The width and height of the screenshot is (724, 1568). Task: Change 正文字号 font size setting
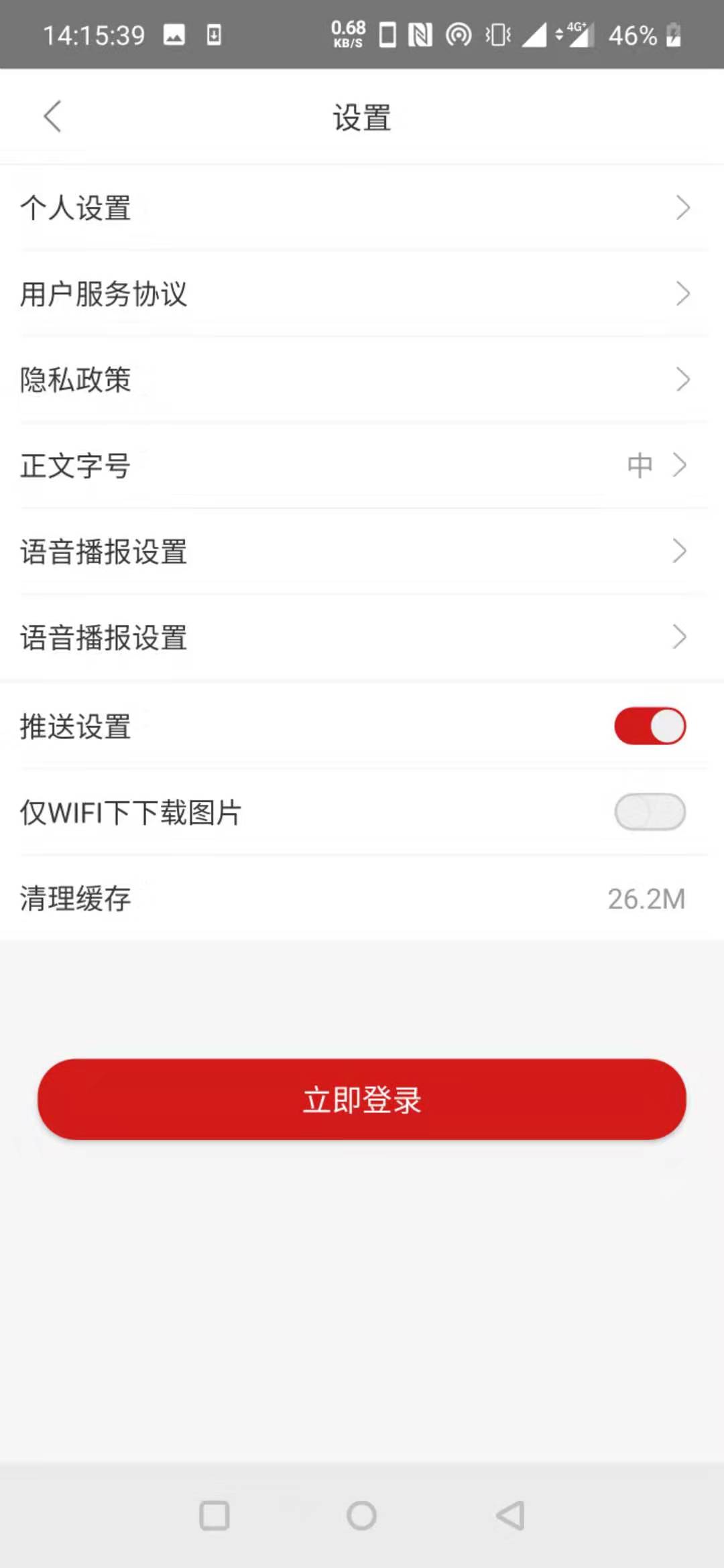(362, 465)
